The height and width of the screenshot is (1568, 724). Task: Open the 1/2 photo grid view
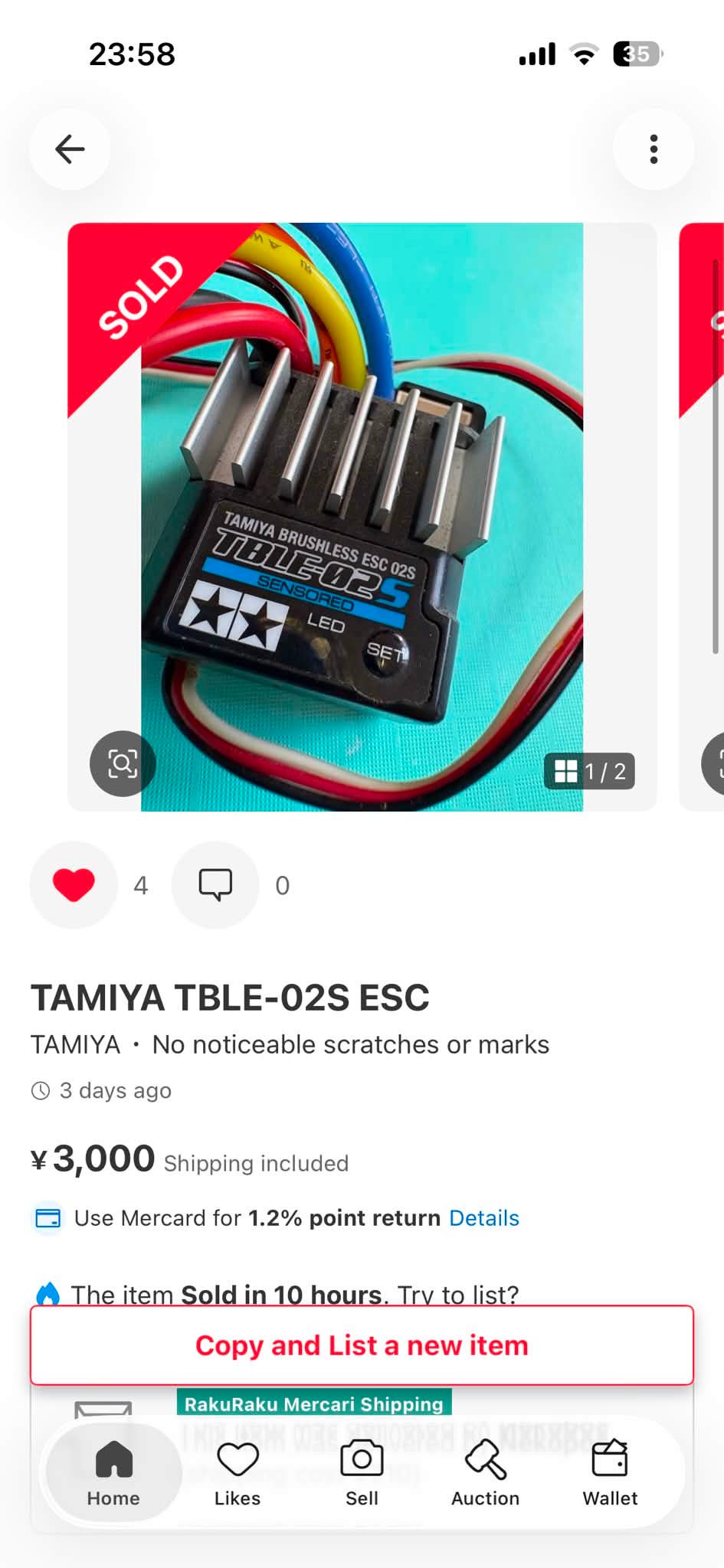click(590, 771)
